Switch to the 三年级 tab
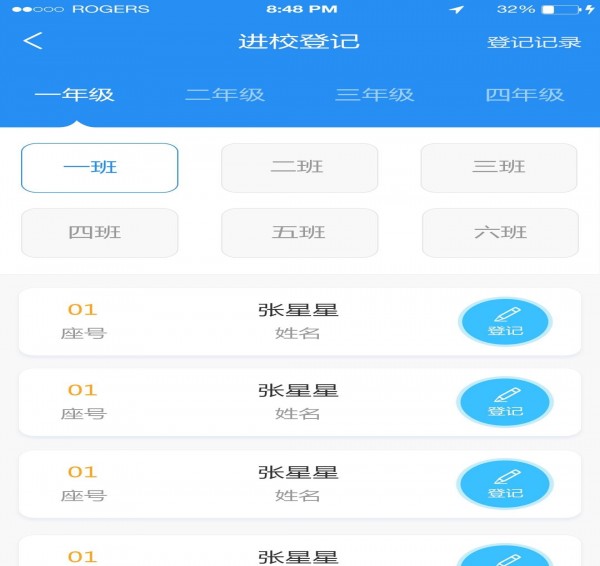The width and height of the screenshot is (600, 566). pos(375,95)
